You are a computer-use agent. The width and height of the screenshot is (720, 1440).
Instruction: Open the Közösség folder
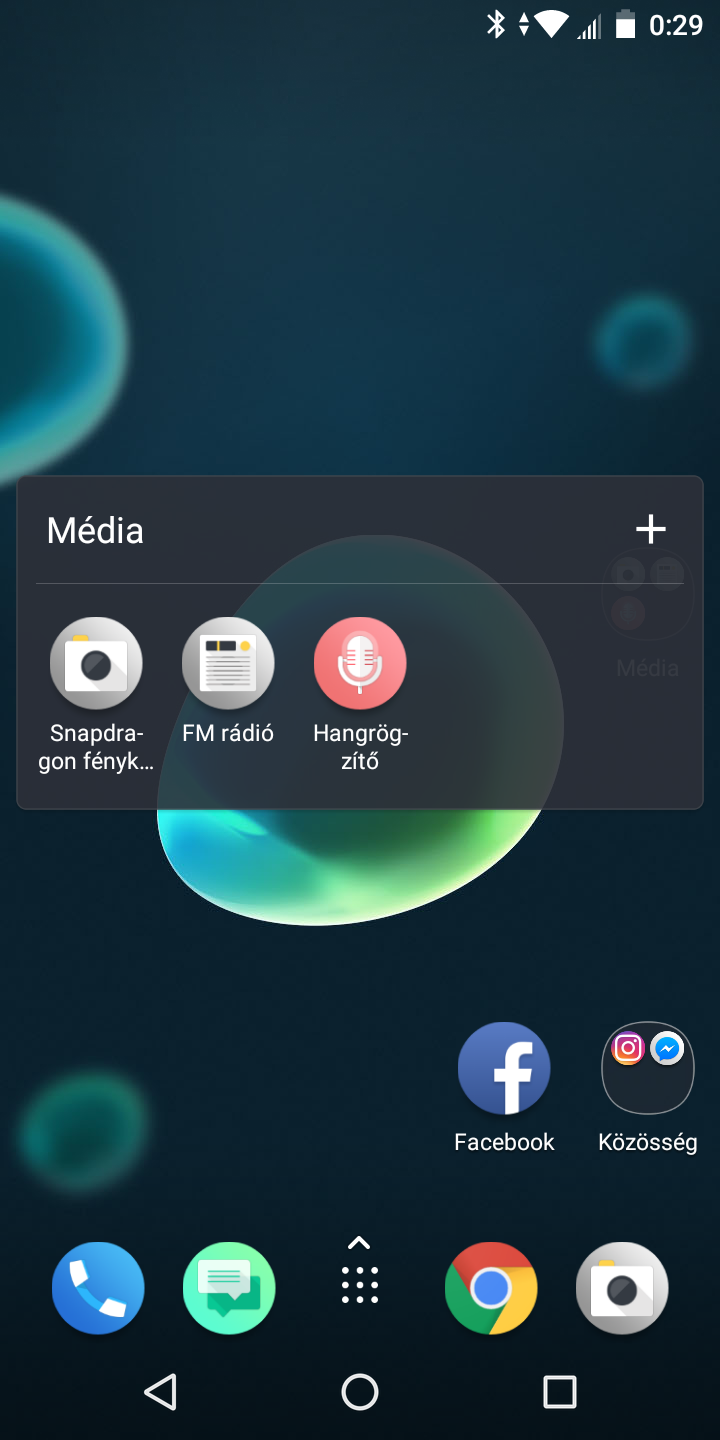click(648, 1069)
